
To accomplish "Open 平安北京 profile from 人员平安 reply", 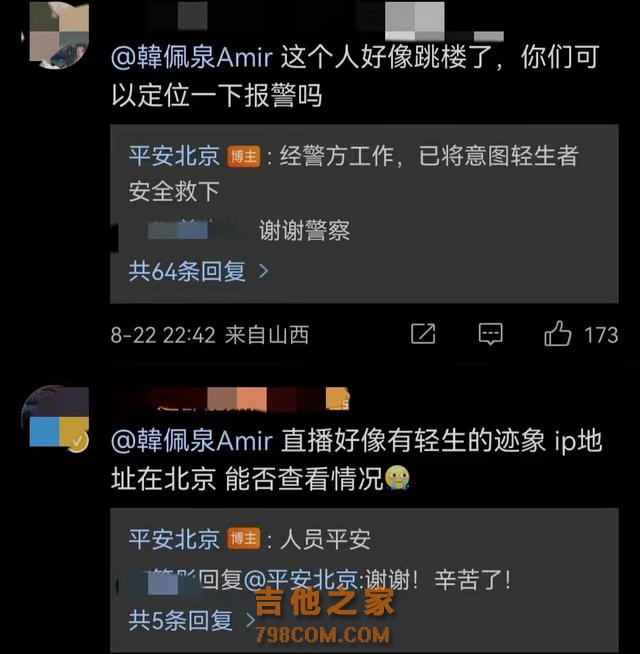I will [174, 540].
